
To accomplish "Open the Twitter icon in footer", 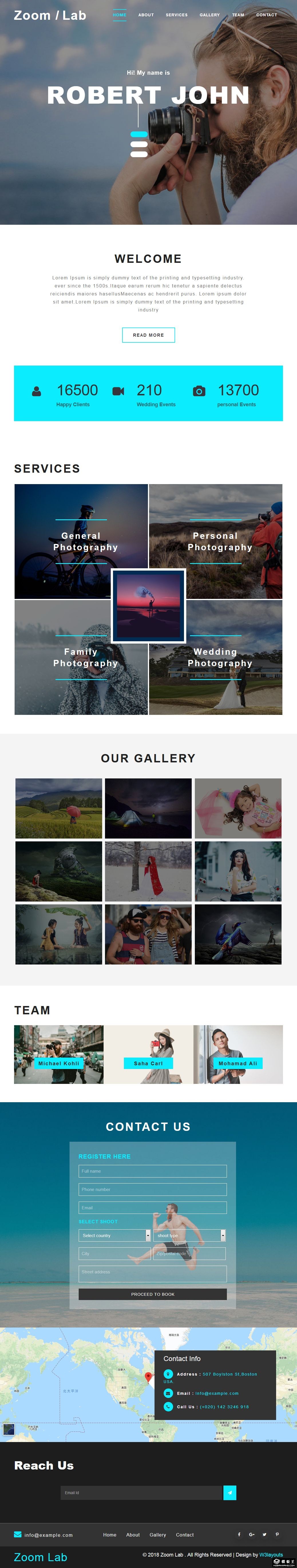I will click(x=264, y=1534).
